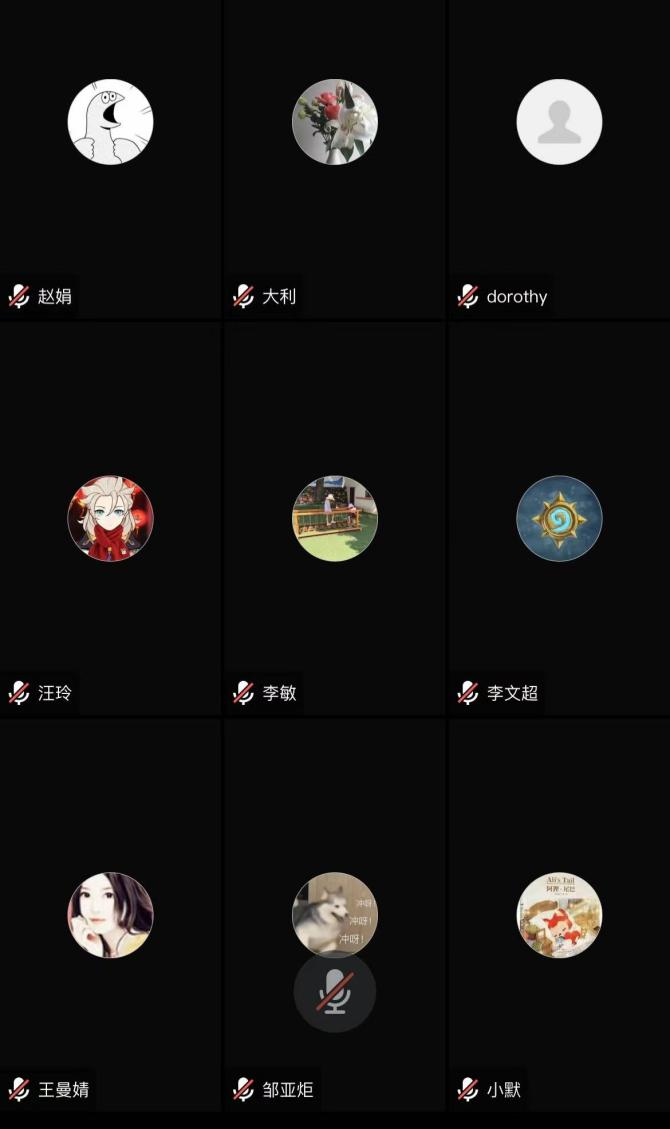Select the 大利 participant tile
Screen dimensions: 670x1129
click(x=335, y=160)
